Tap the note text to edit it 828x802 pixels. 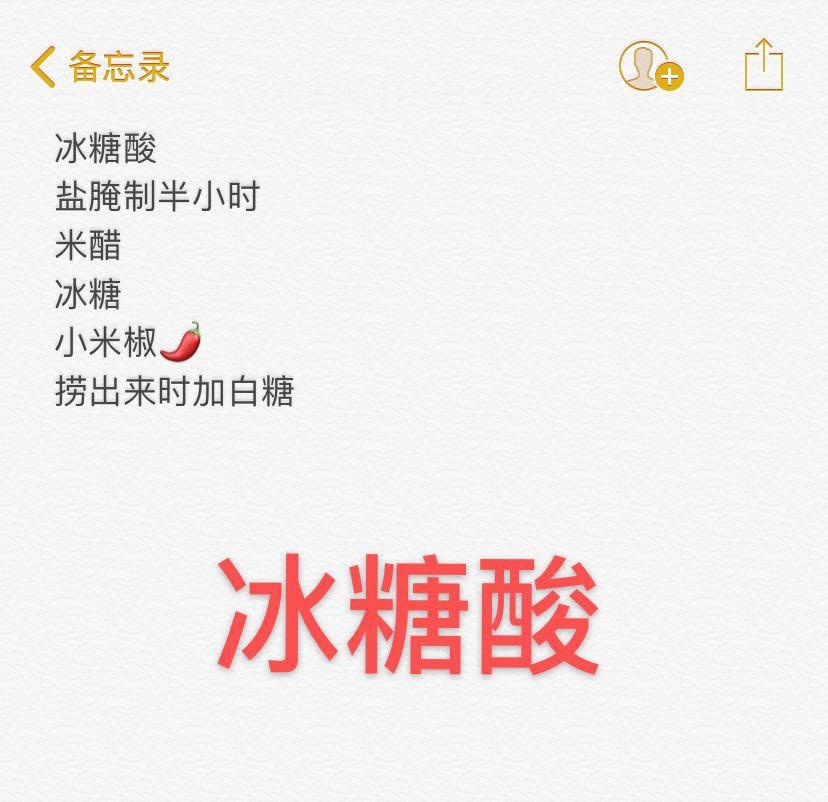[x=174, y=270]
